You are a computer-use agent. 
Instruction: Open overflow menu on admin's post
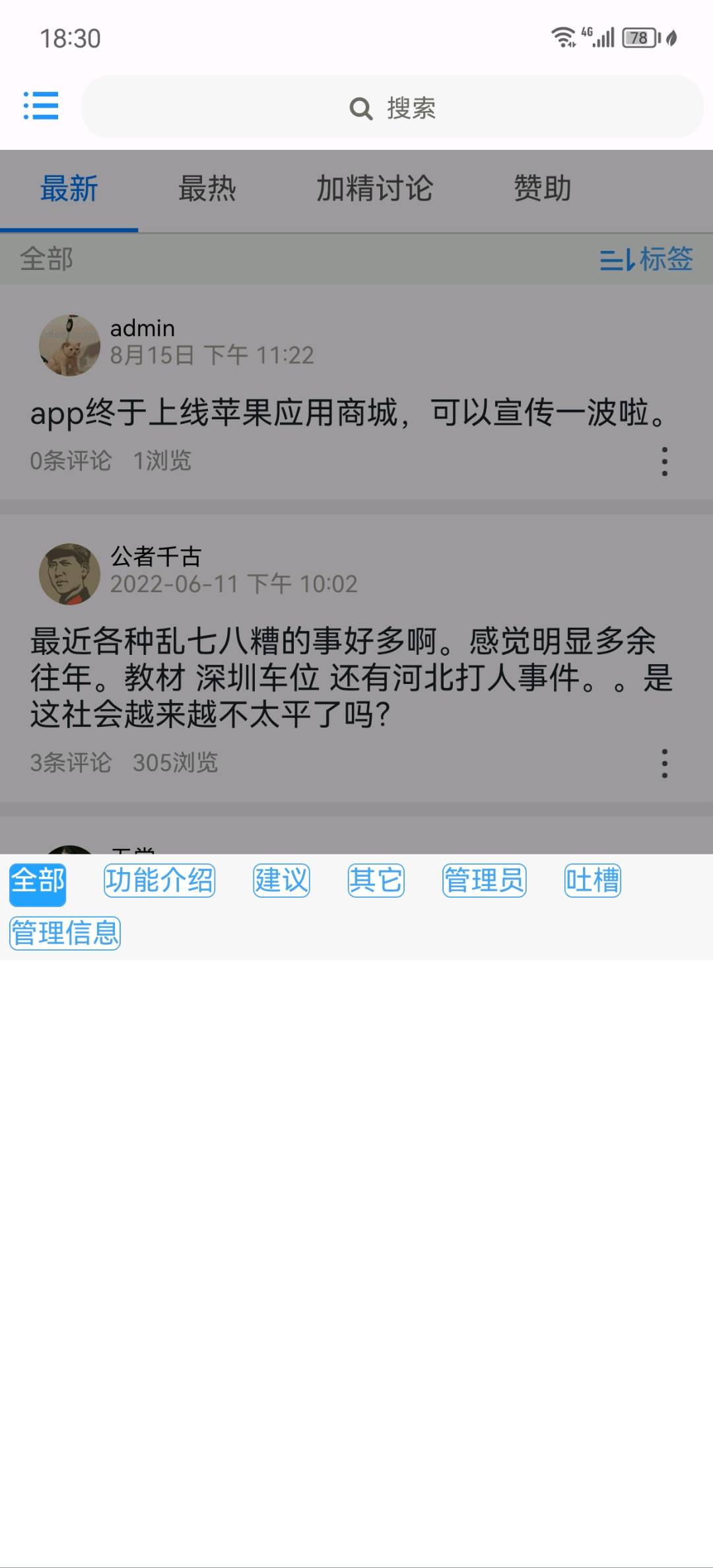(x=664, y=461)
